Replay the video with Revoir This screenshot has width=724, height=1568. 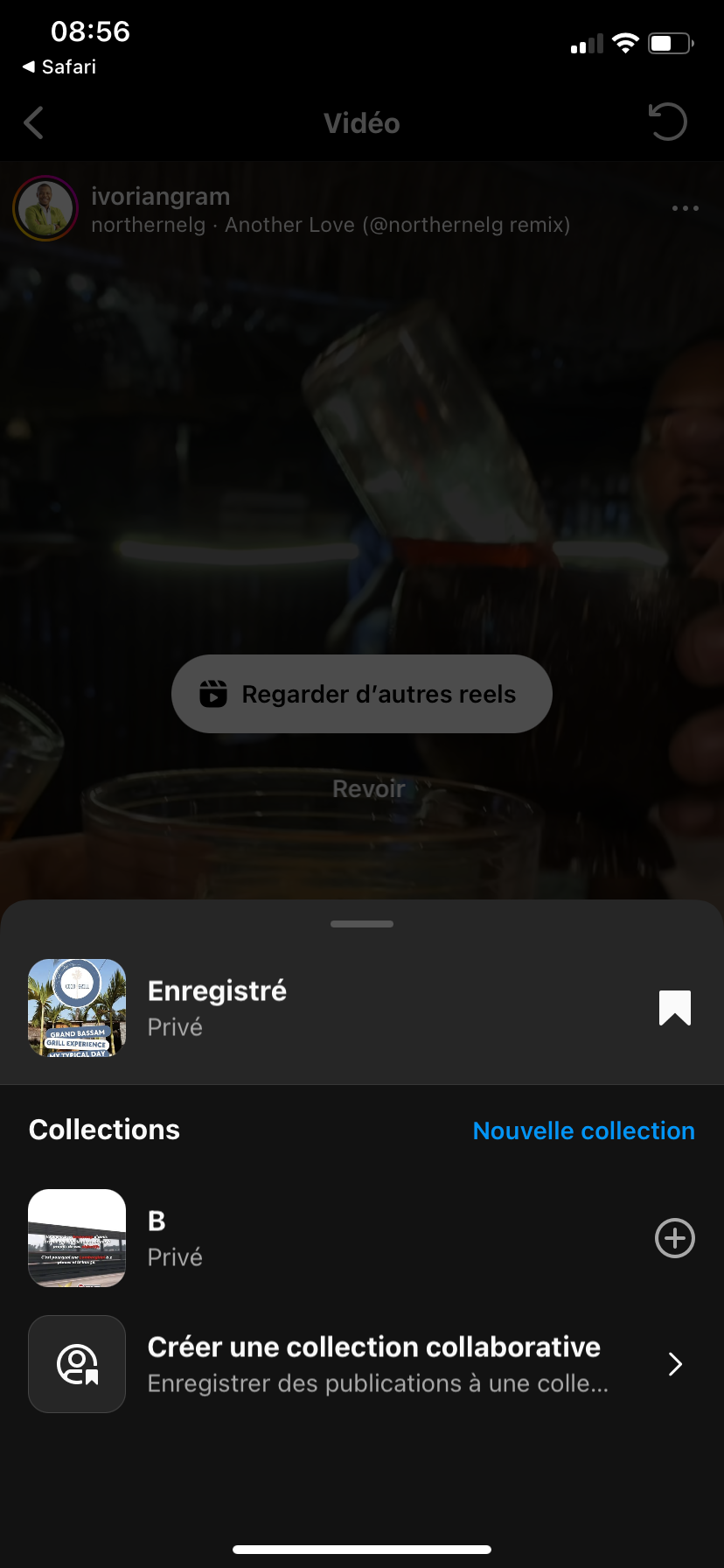[368, 788]
